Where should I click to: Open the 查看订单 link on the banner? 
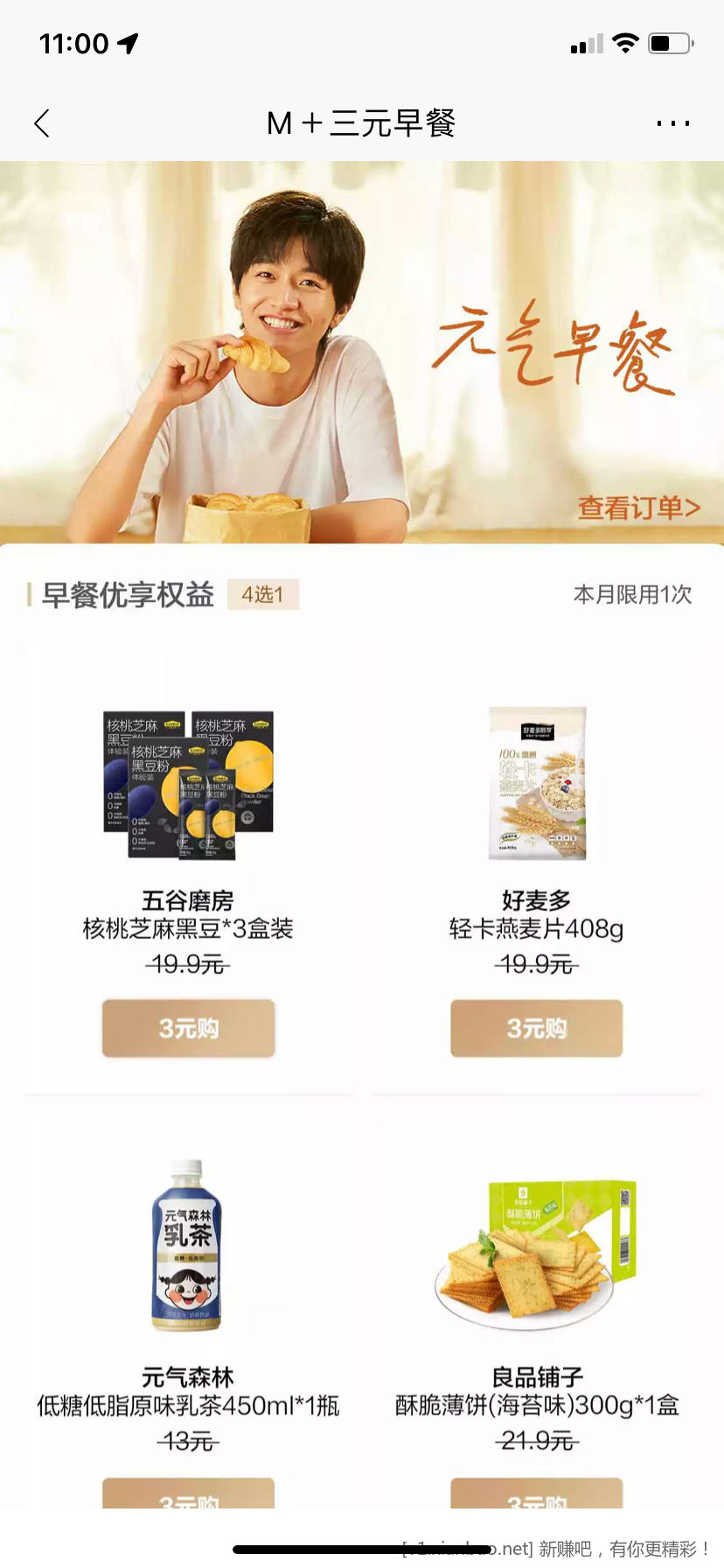(x=638, y=507)
